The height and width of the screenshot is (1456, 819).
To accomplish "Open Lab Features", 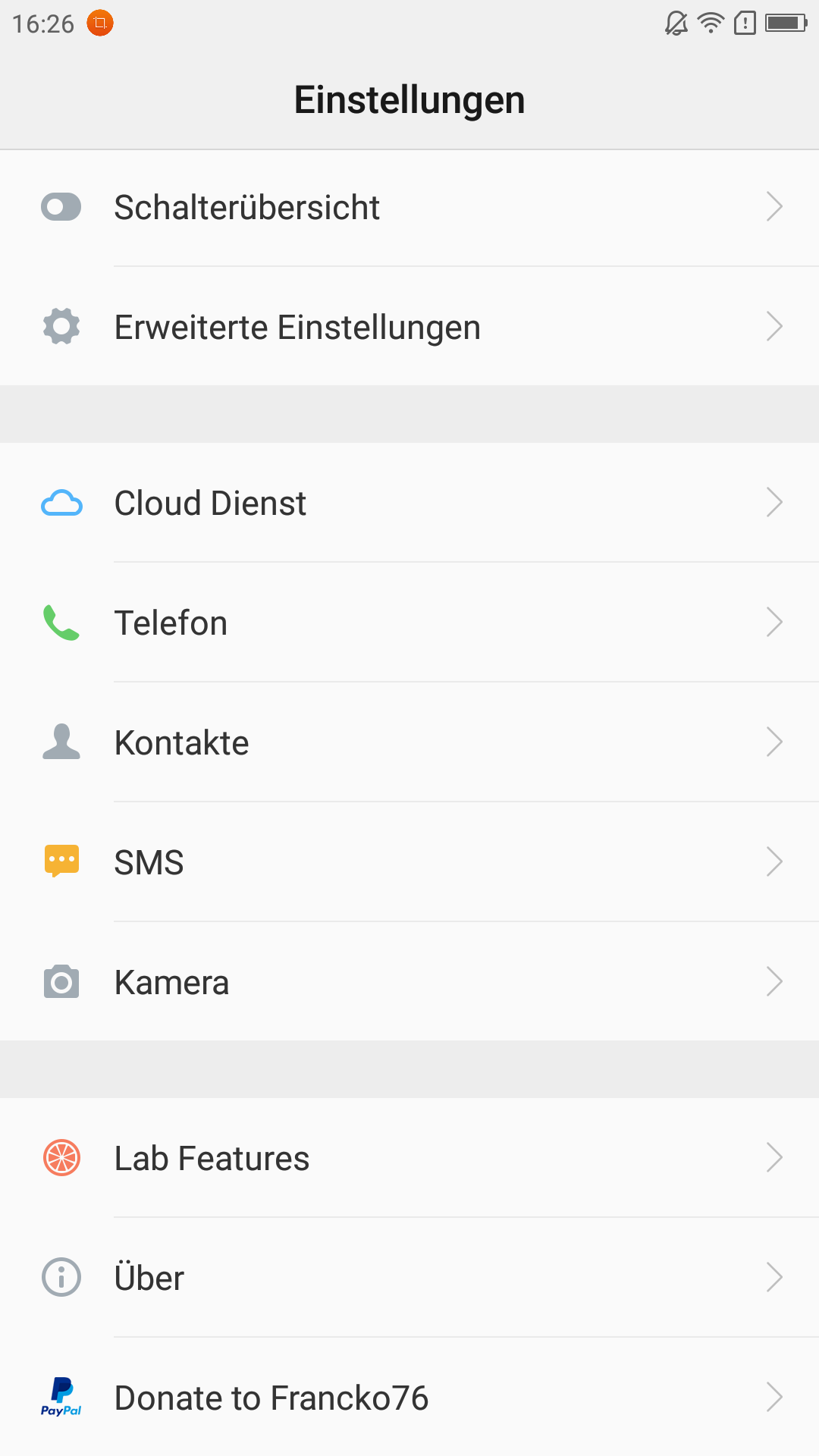I will click(x=409, y=1158).
